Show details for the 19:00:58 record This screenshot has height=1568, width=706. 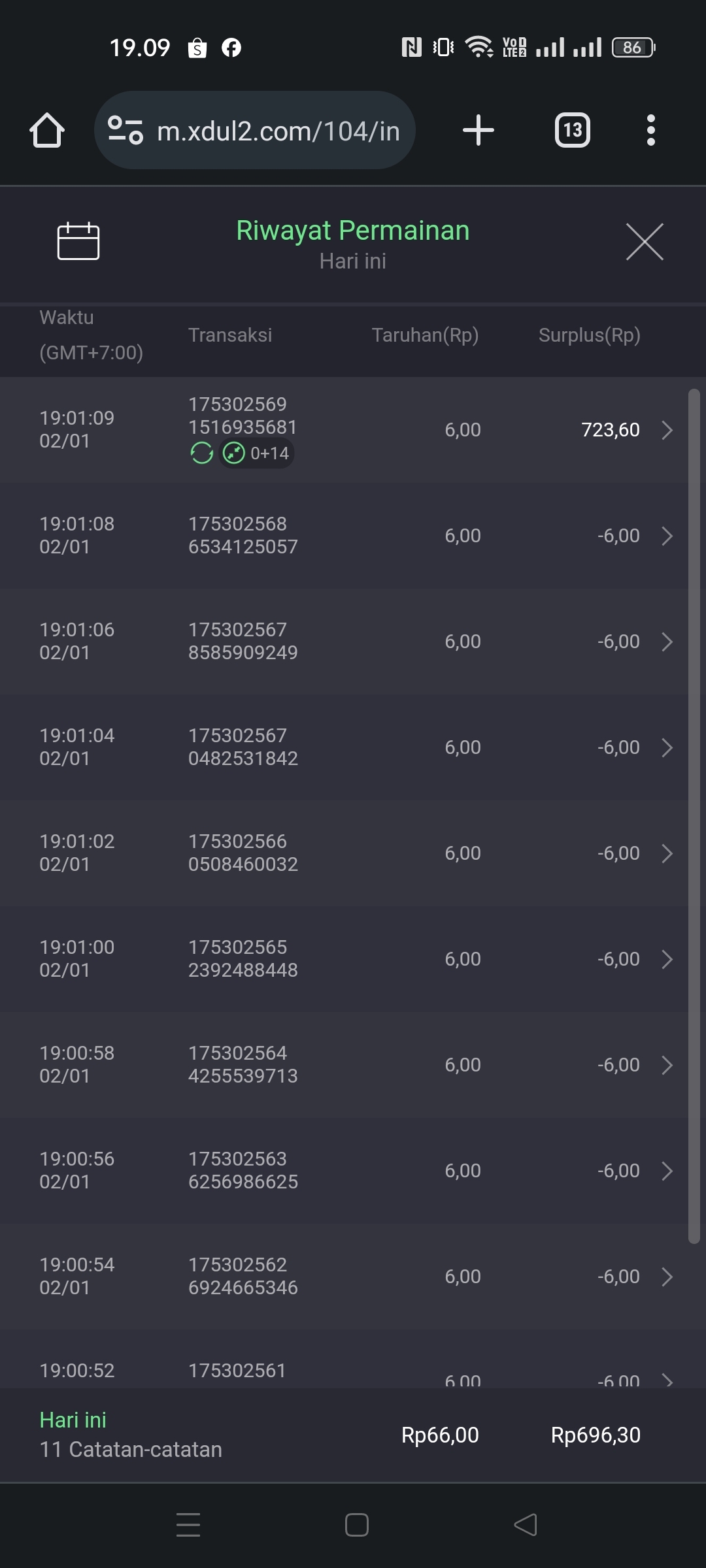click(353, 1065)
